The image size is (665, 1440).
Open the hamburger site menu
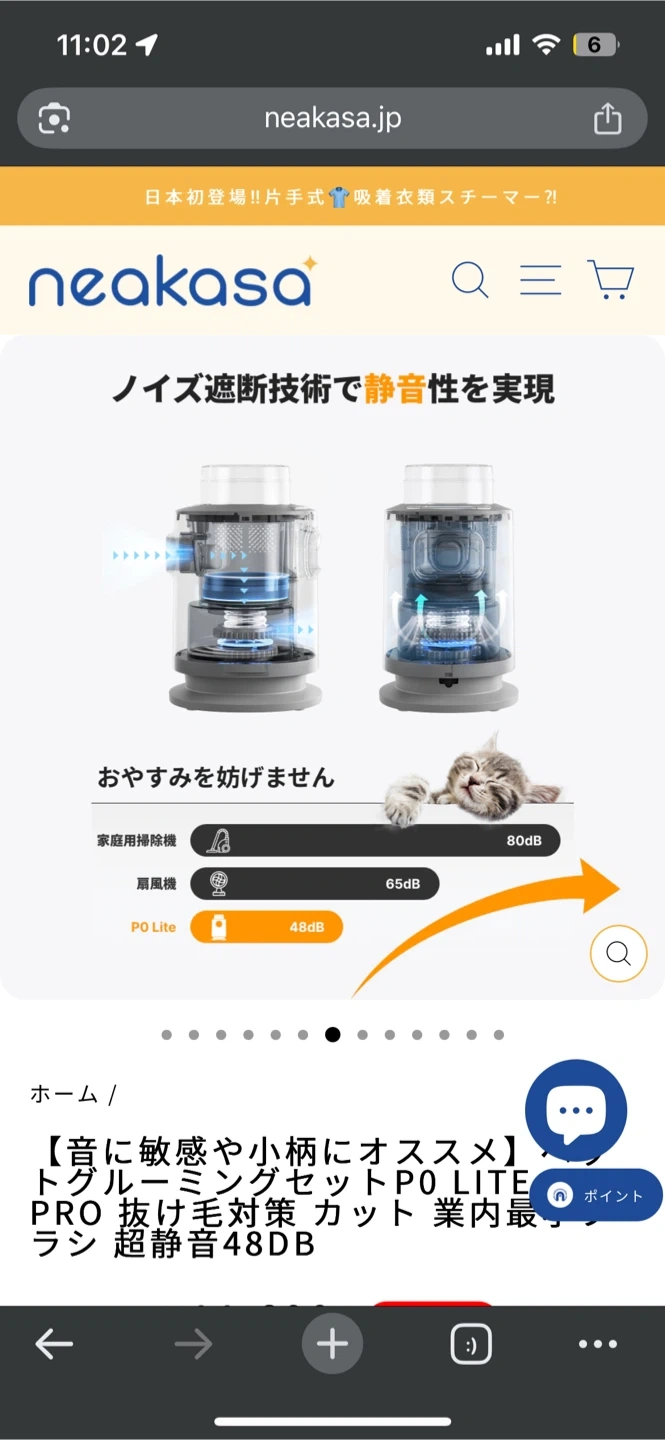[540, 280]
